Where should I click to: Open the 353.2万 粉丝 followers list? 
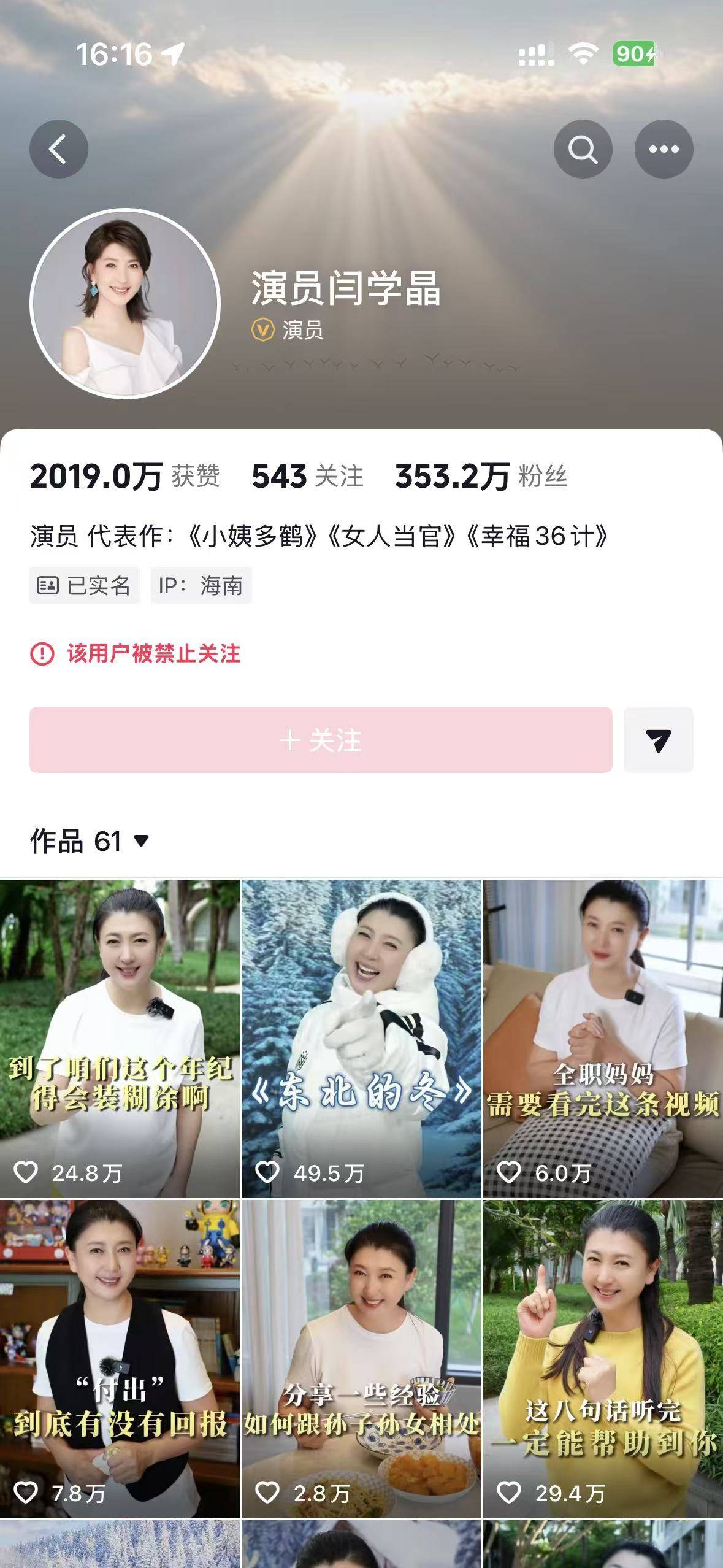[x=481, y=476]
